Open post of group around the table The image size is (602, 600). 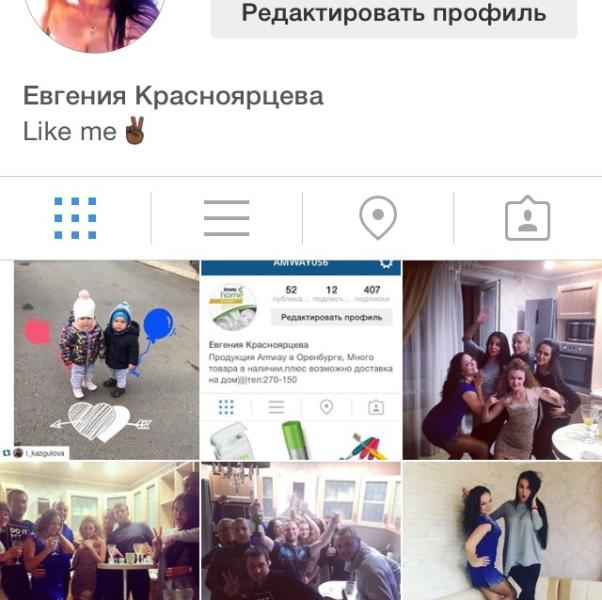pos(100,531)
